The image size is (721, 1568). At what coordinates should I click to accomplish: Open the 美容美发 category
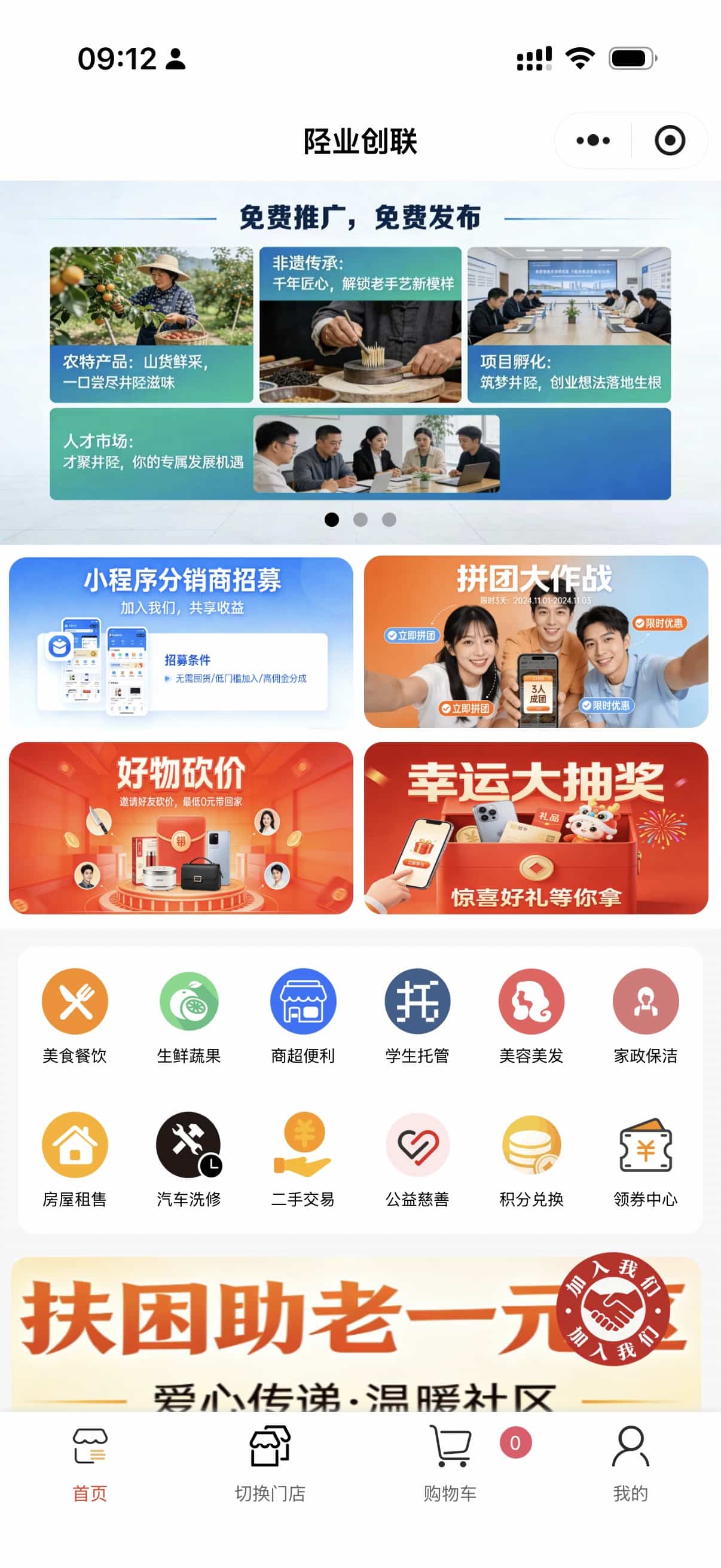pos(531,1015)
